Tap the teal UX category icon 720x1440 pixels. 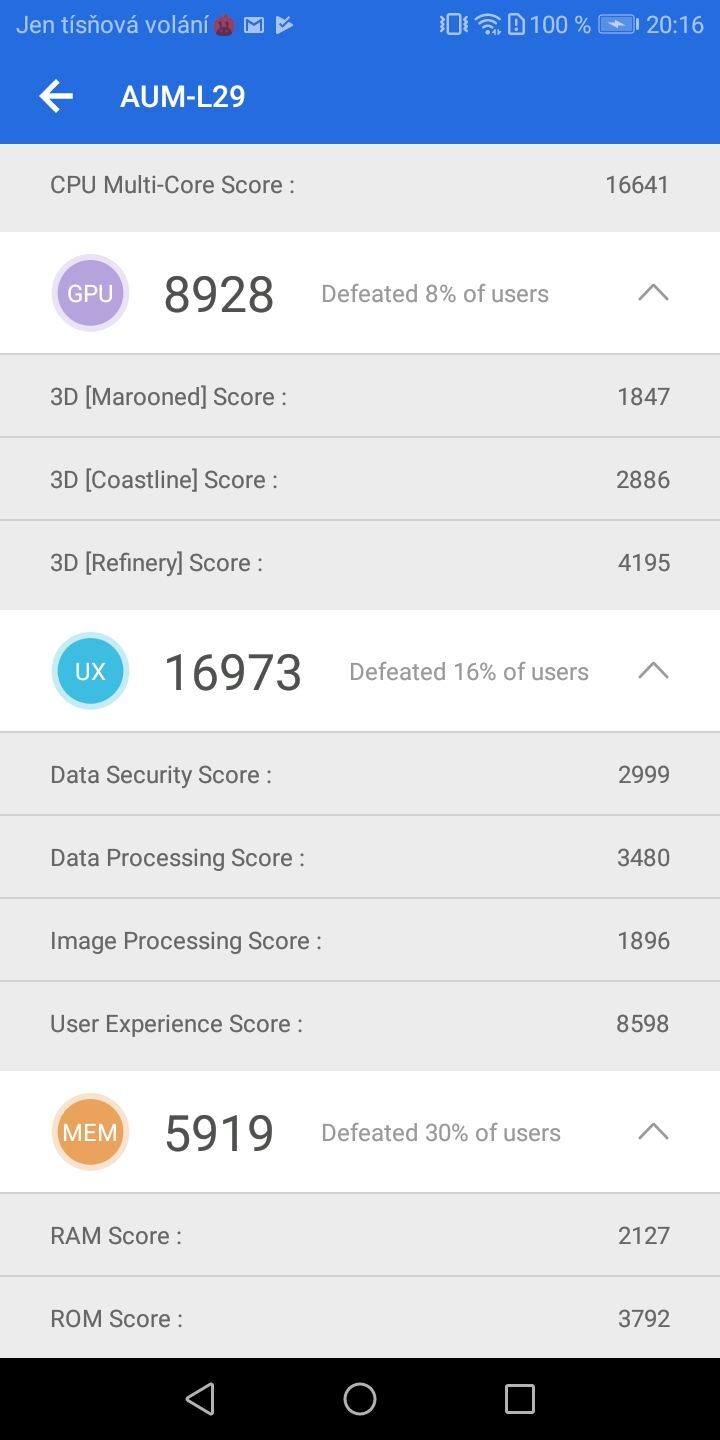(x=90, y=671)
